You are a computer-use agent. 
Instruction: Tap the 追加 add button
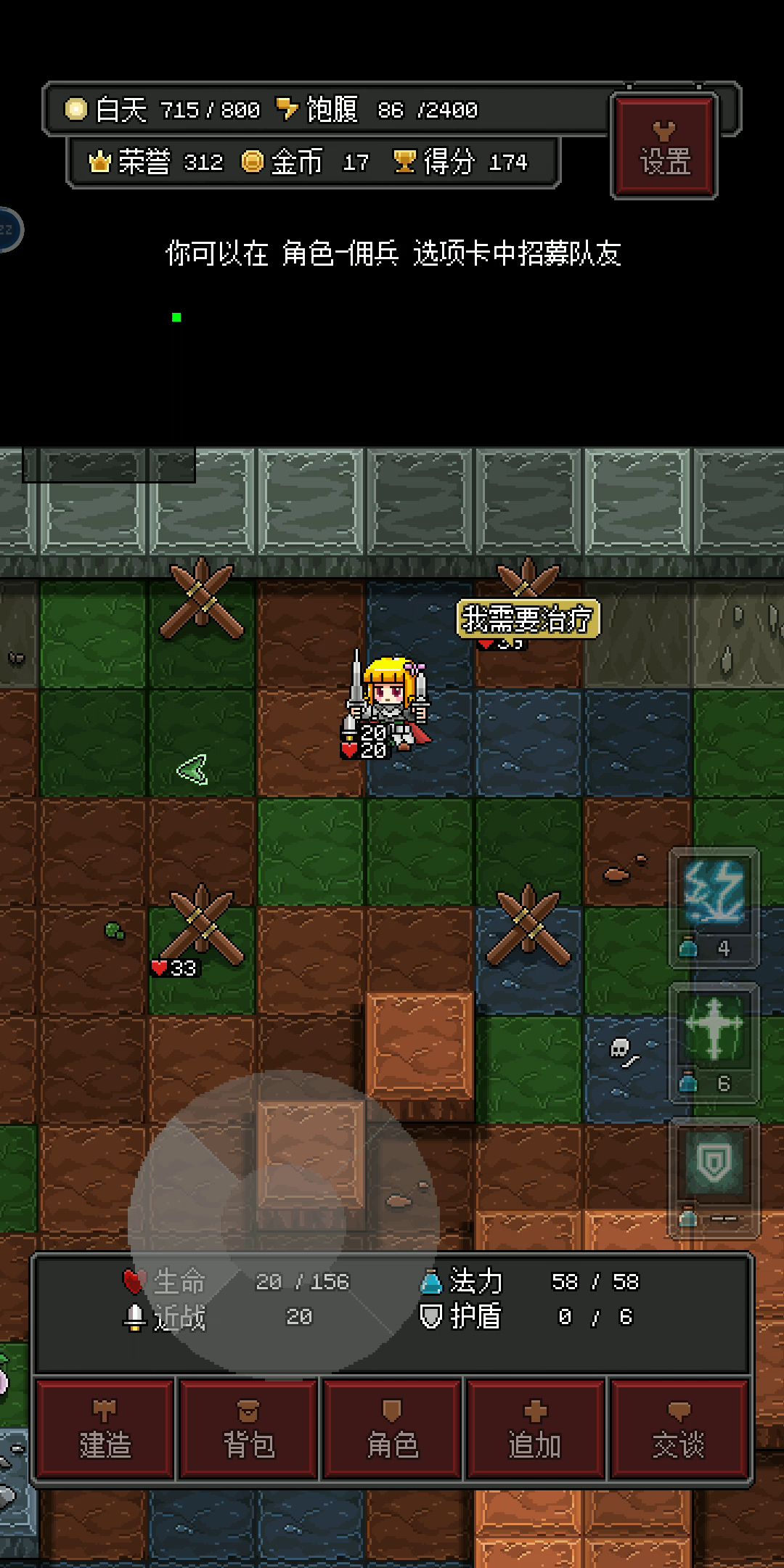[x=536, y=1429]
